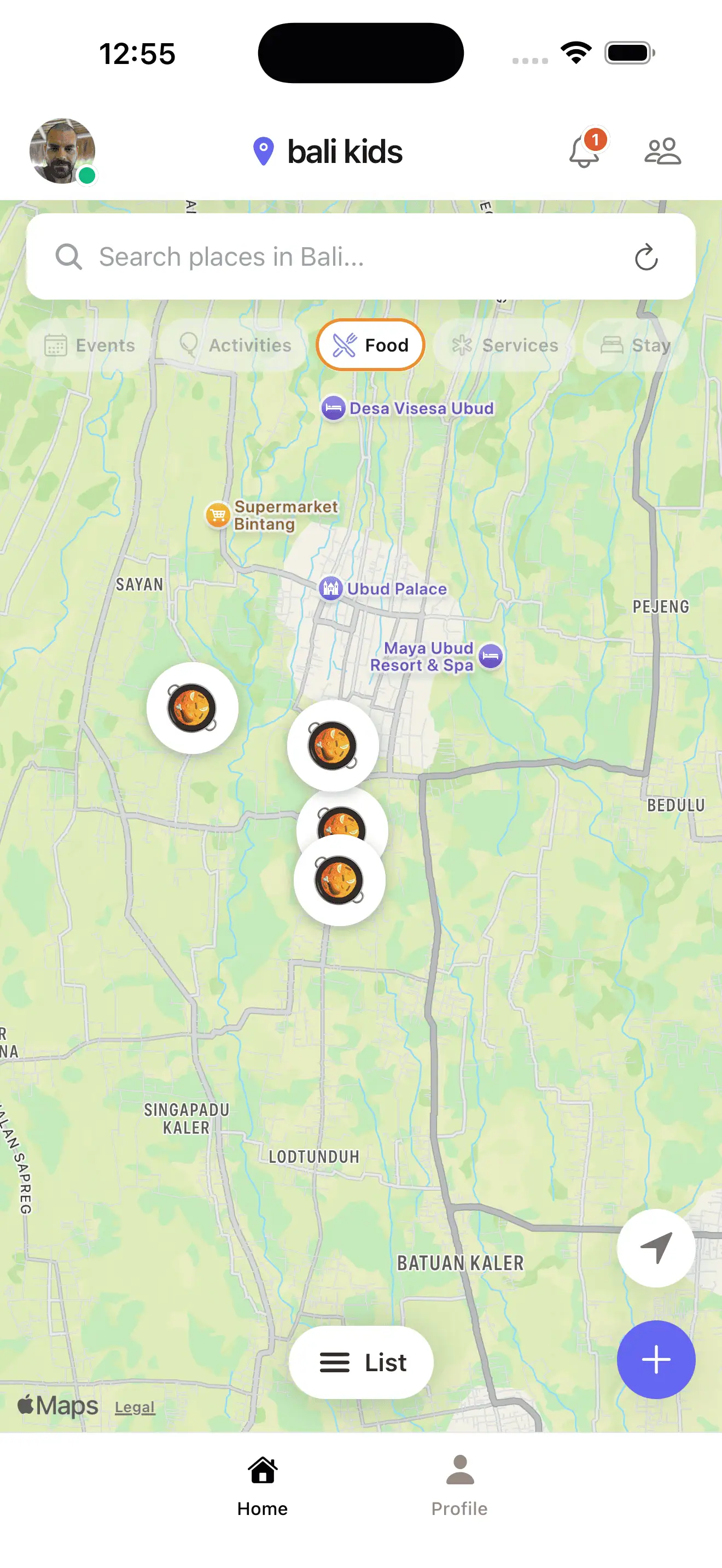Tap the purple plus button to add a place
Screen dimensions: 722x1568
(x=655, y=1360)
